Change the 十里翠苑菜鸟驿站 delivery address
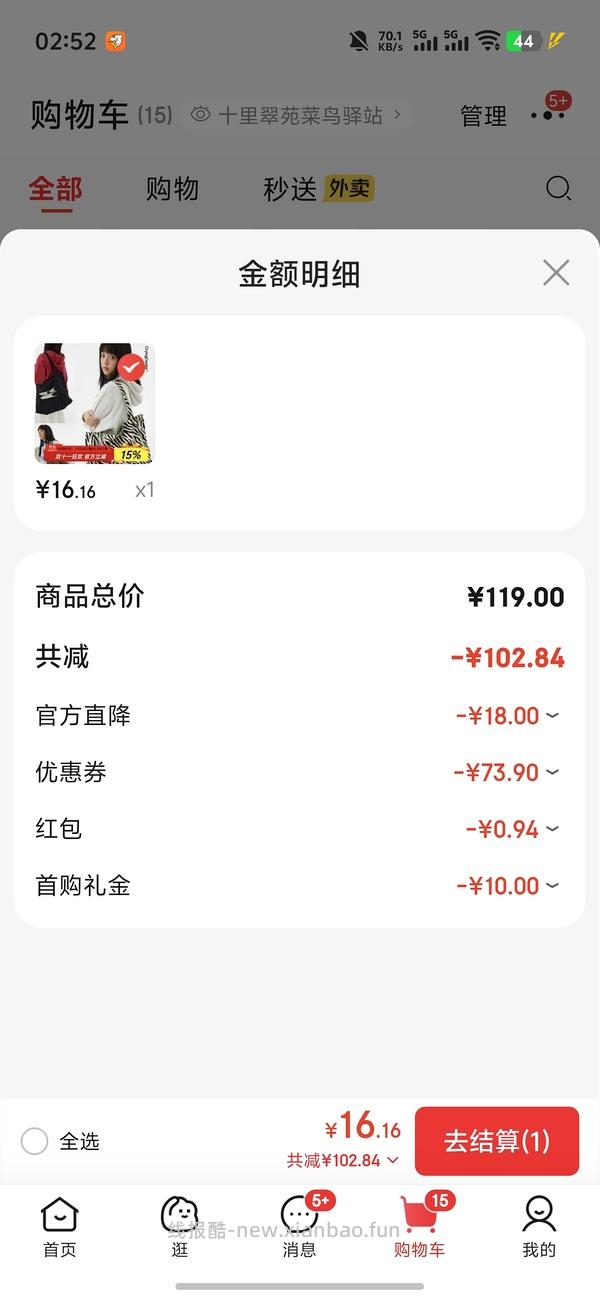600x1302 pixels. pyautogui.click(x=300, y=116)
